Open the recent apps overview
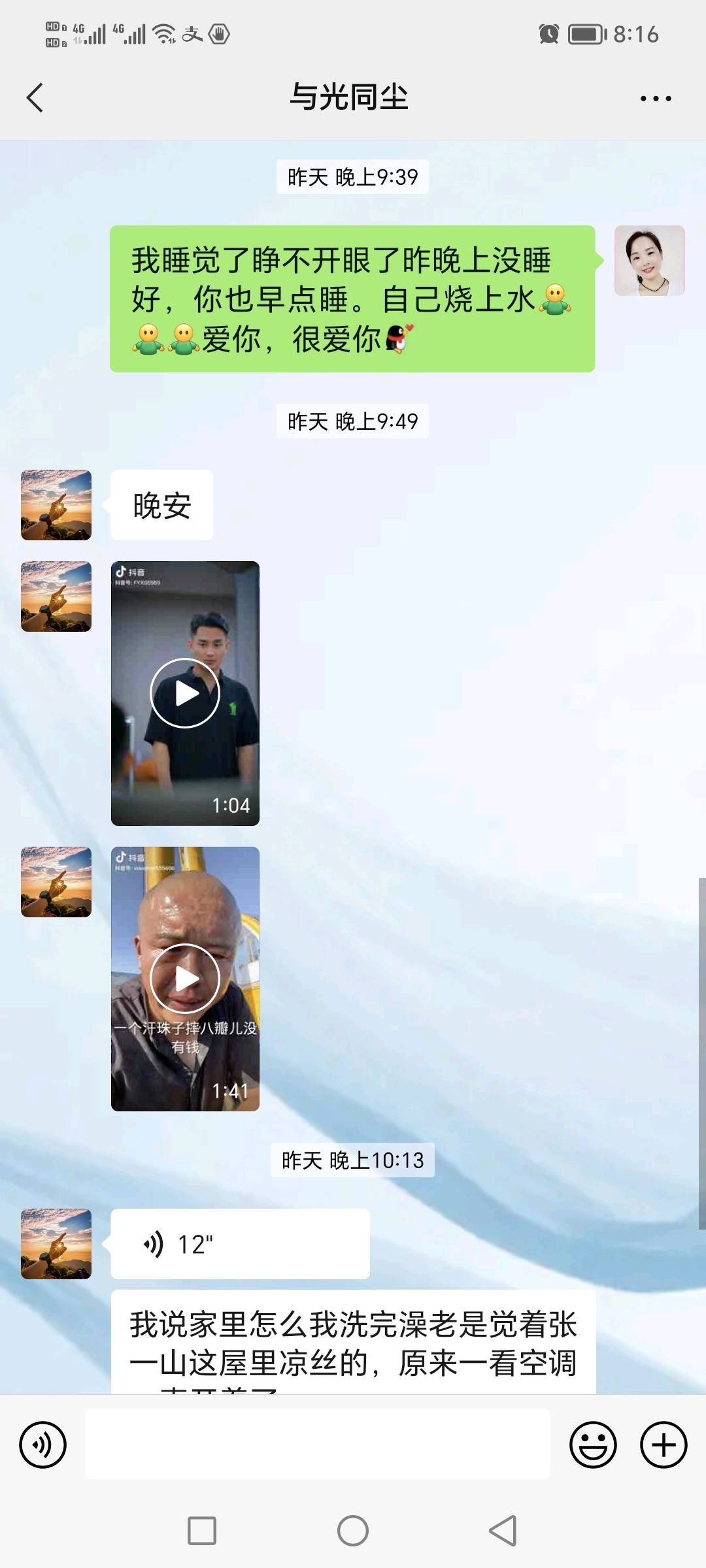Screen dimensions: 706x1568 [x=202, y=1531]
